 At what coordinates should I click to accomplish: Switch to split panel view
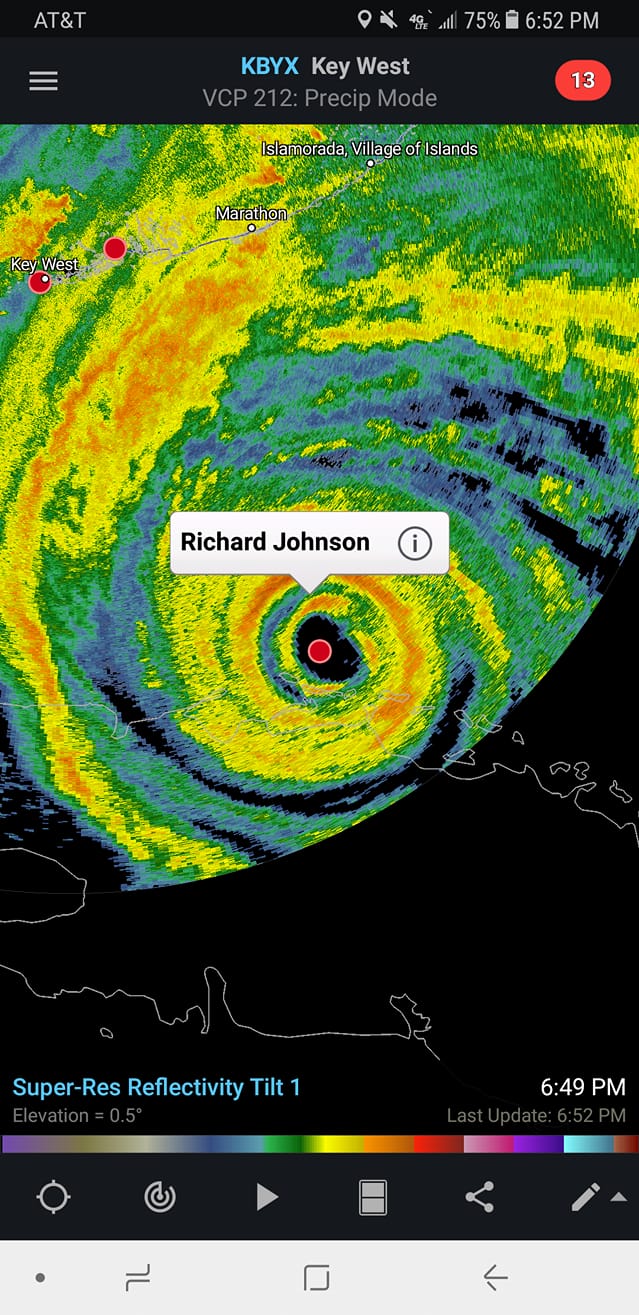(373, 1196)
